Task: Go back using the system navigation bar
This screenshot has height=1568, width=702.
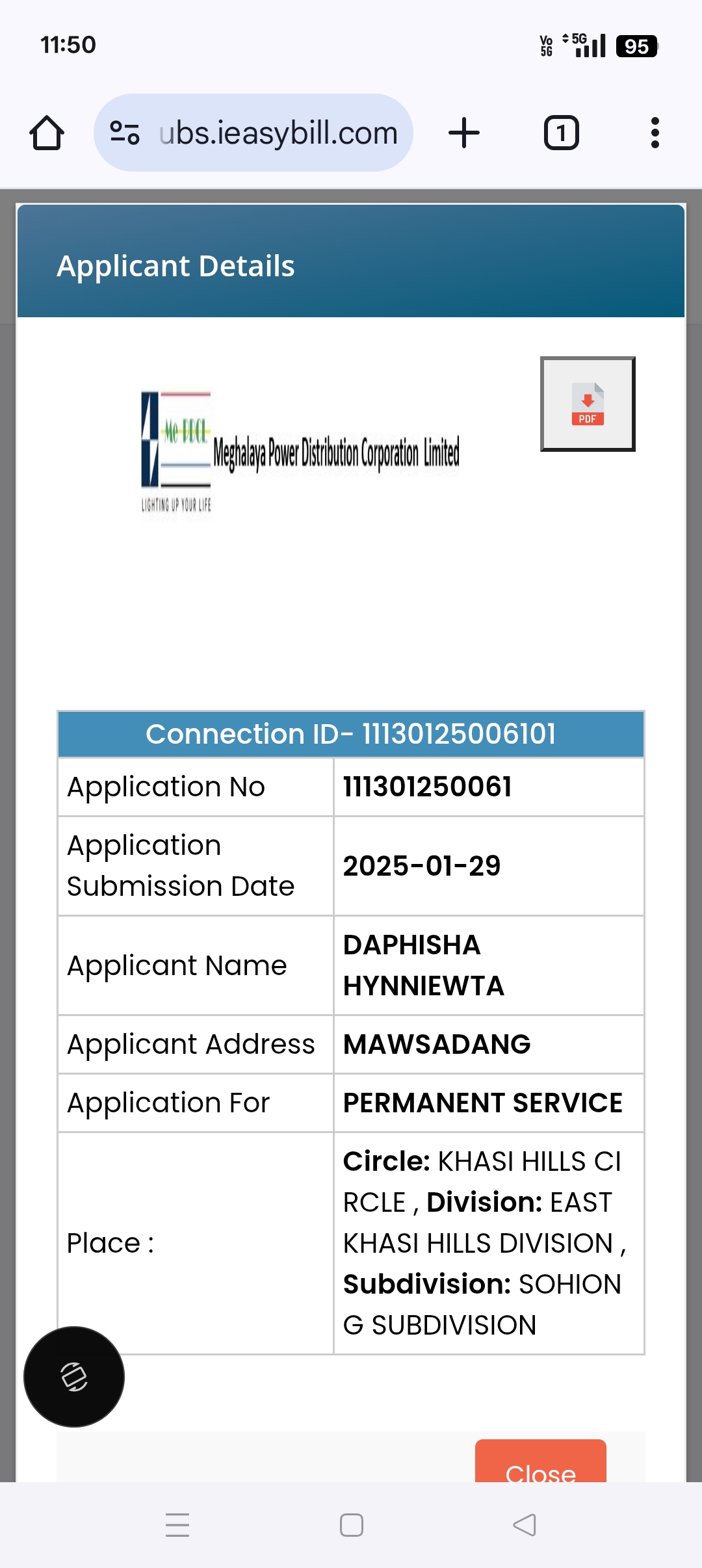Action: pos(524,1525)
